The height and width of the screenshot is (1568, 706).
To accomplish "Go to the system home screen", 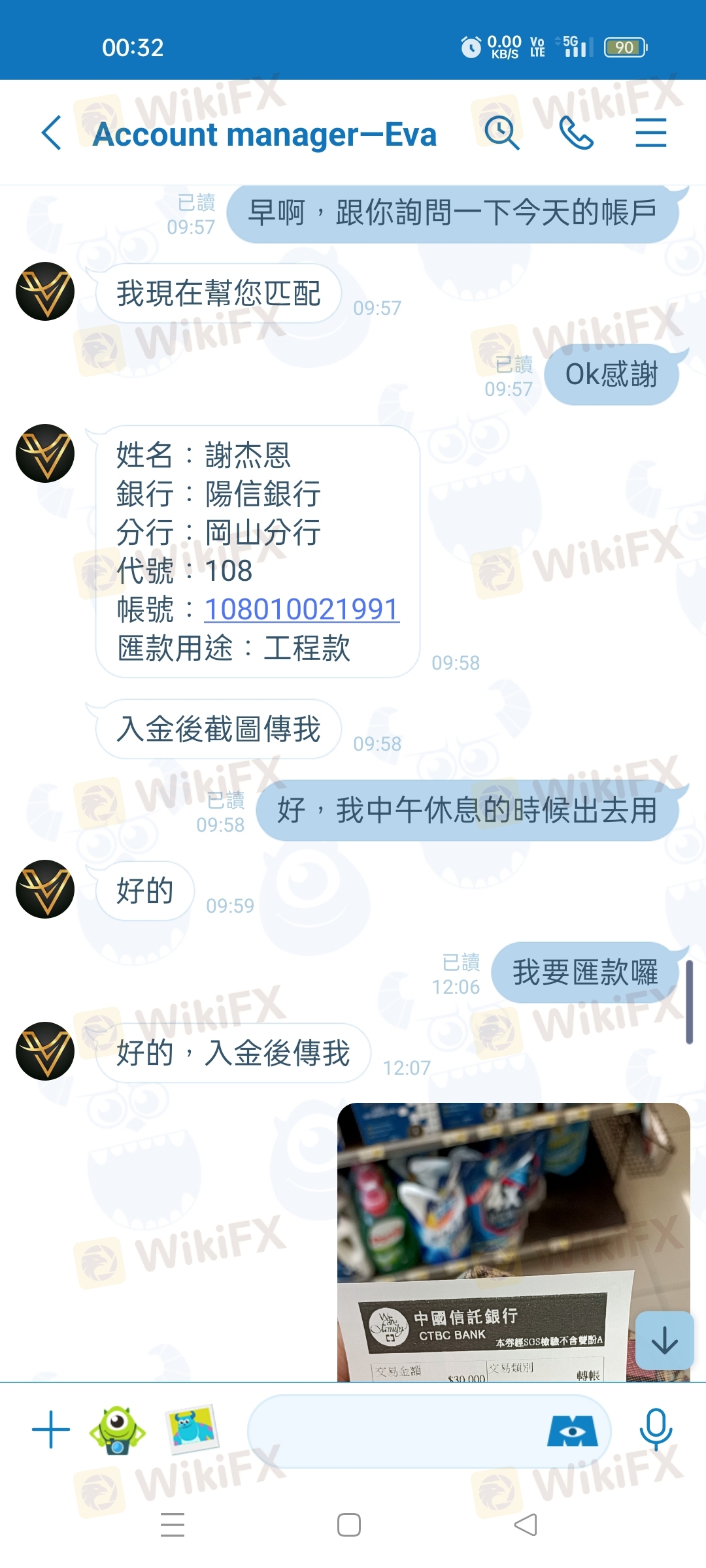I will point(349,1525).
